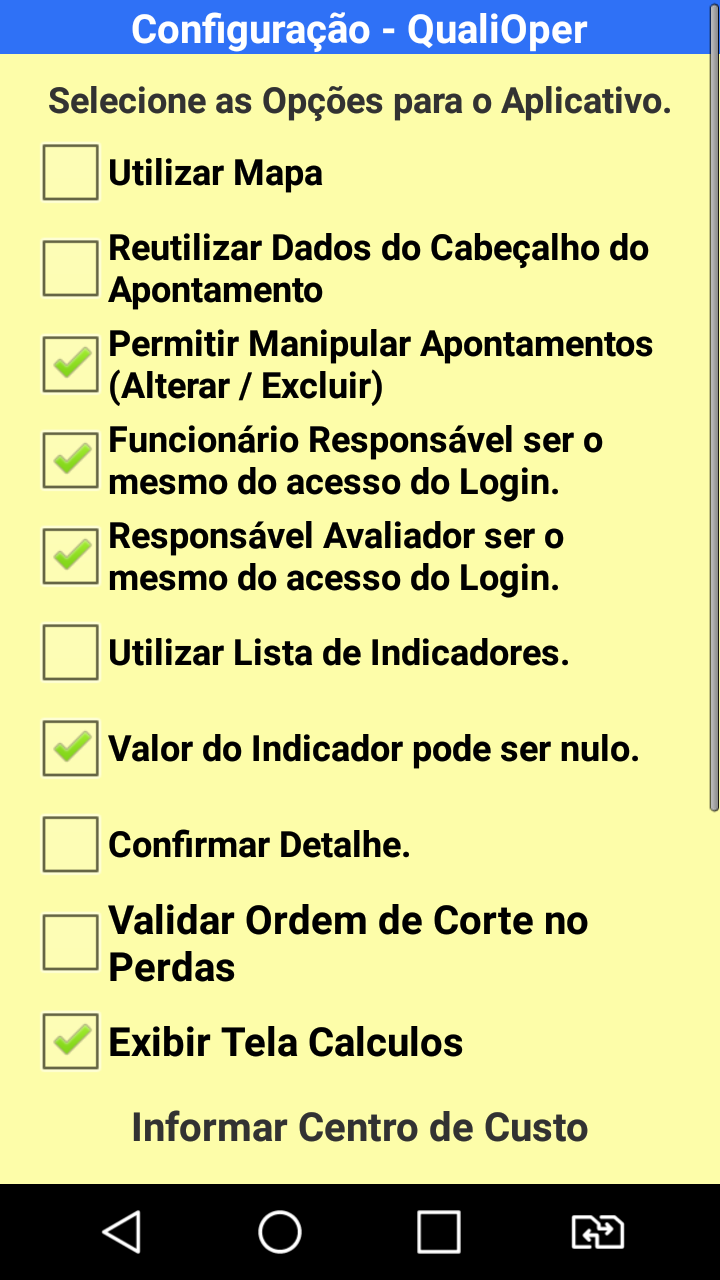This screenshot has height=1280, width=720.
Task: Turn on Utilizar Lista de Indicadores
Action: tap(70, 653)
